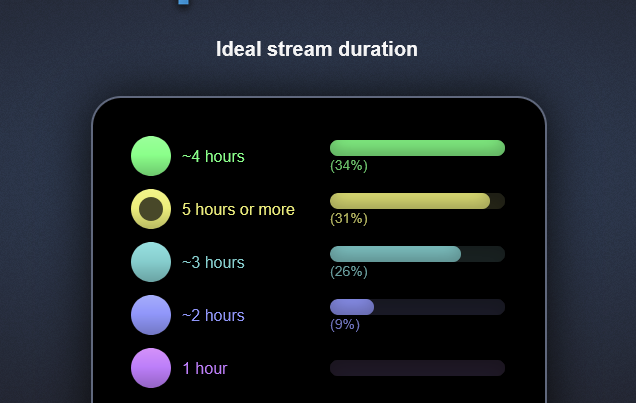This screenshot has width=636, height=403.
Task: Select the ~4 hours poll option
Action: [x=151, y=156]
